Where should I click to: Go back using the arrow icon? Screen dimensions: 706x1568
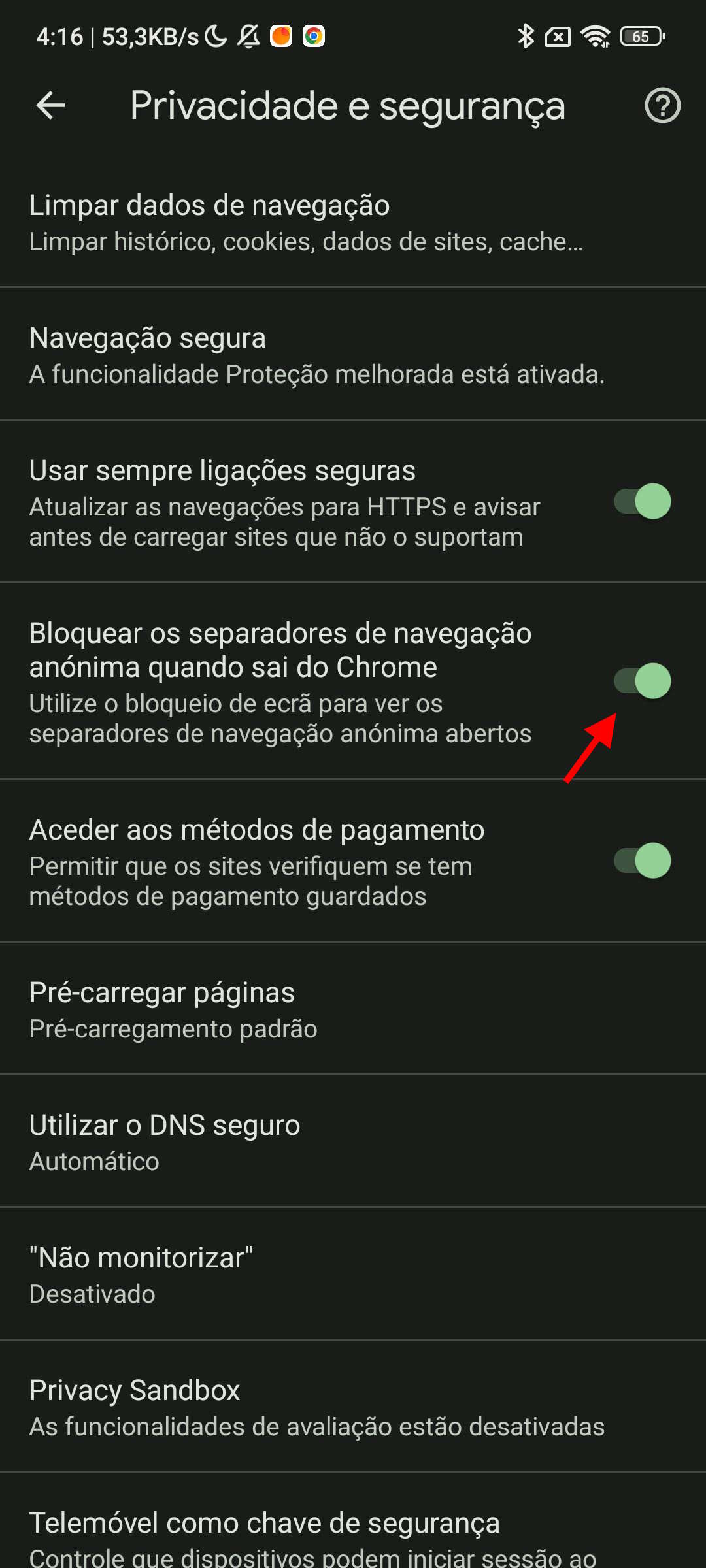click(x=50, y=105)
